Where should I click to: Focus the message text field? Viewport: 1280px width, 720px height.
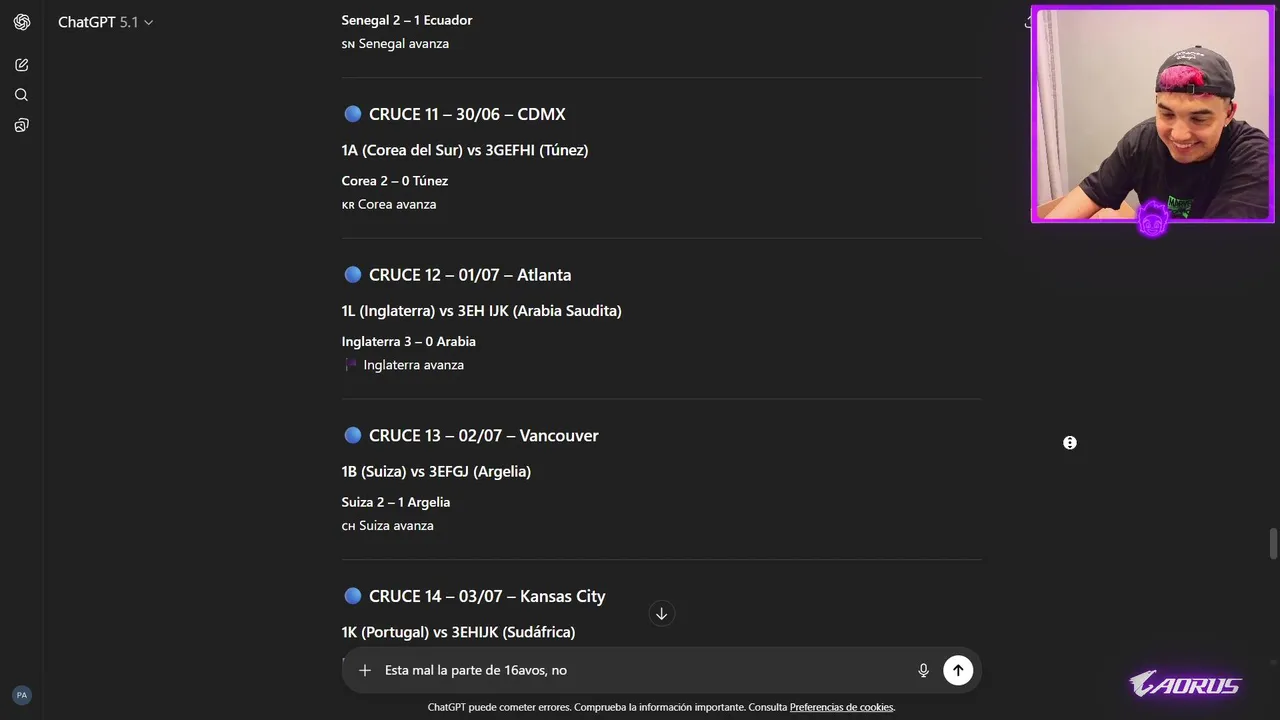point(640,670)
